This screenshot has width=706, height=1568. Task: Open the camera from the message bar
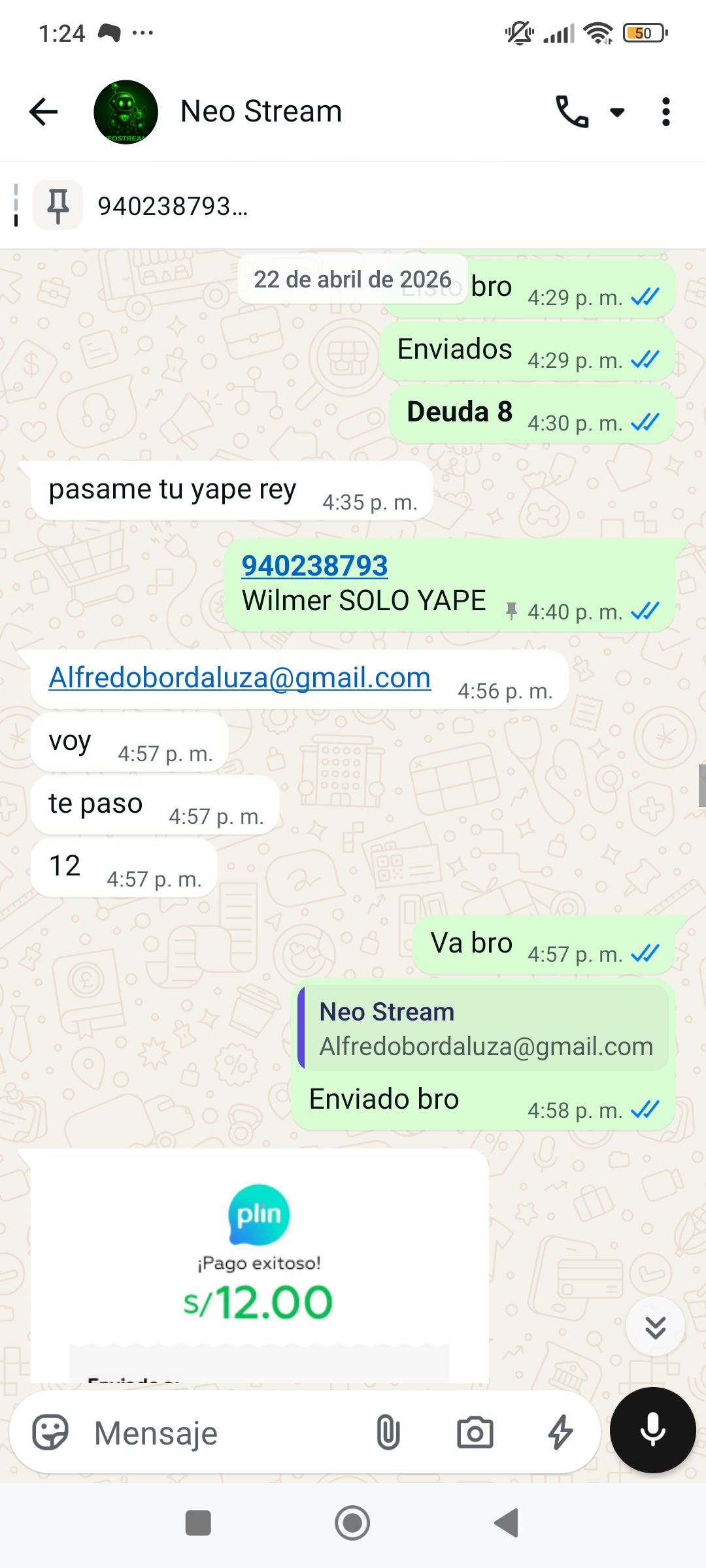click(475, 1433)
